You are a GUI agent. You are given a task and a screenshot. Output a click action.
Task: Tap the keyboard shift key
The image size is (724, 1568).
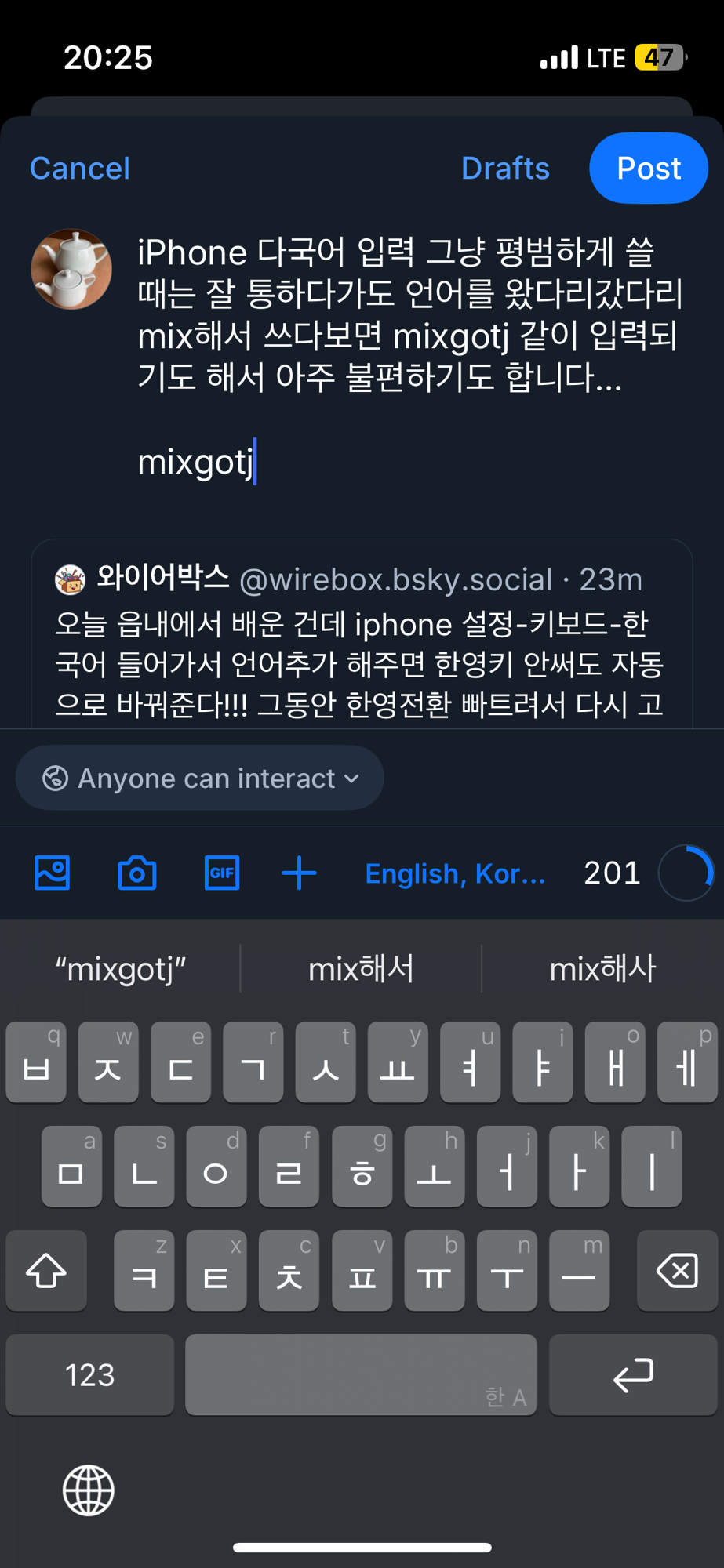click(46, 1271)
